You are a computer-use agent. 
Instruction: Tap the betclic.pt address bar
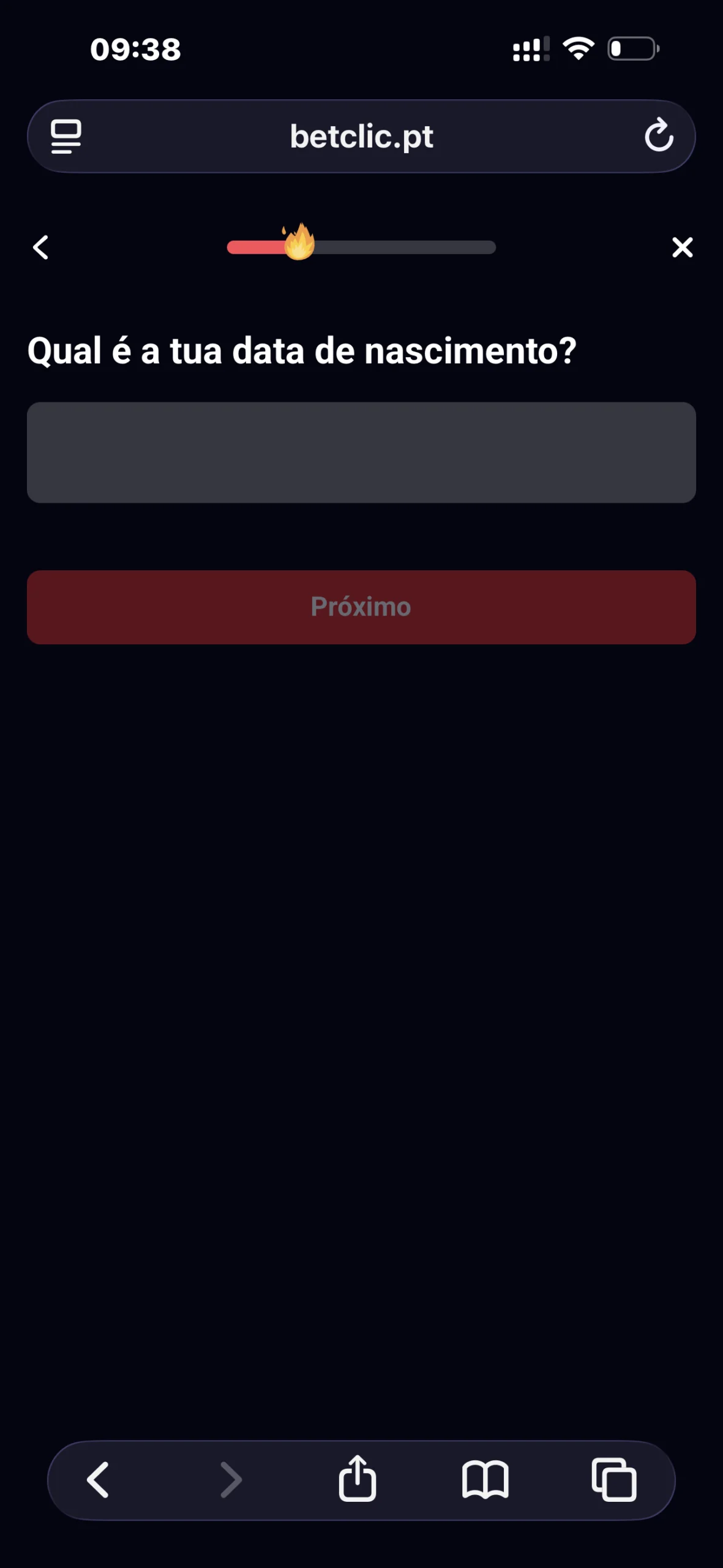point(361,136)
